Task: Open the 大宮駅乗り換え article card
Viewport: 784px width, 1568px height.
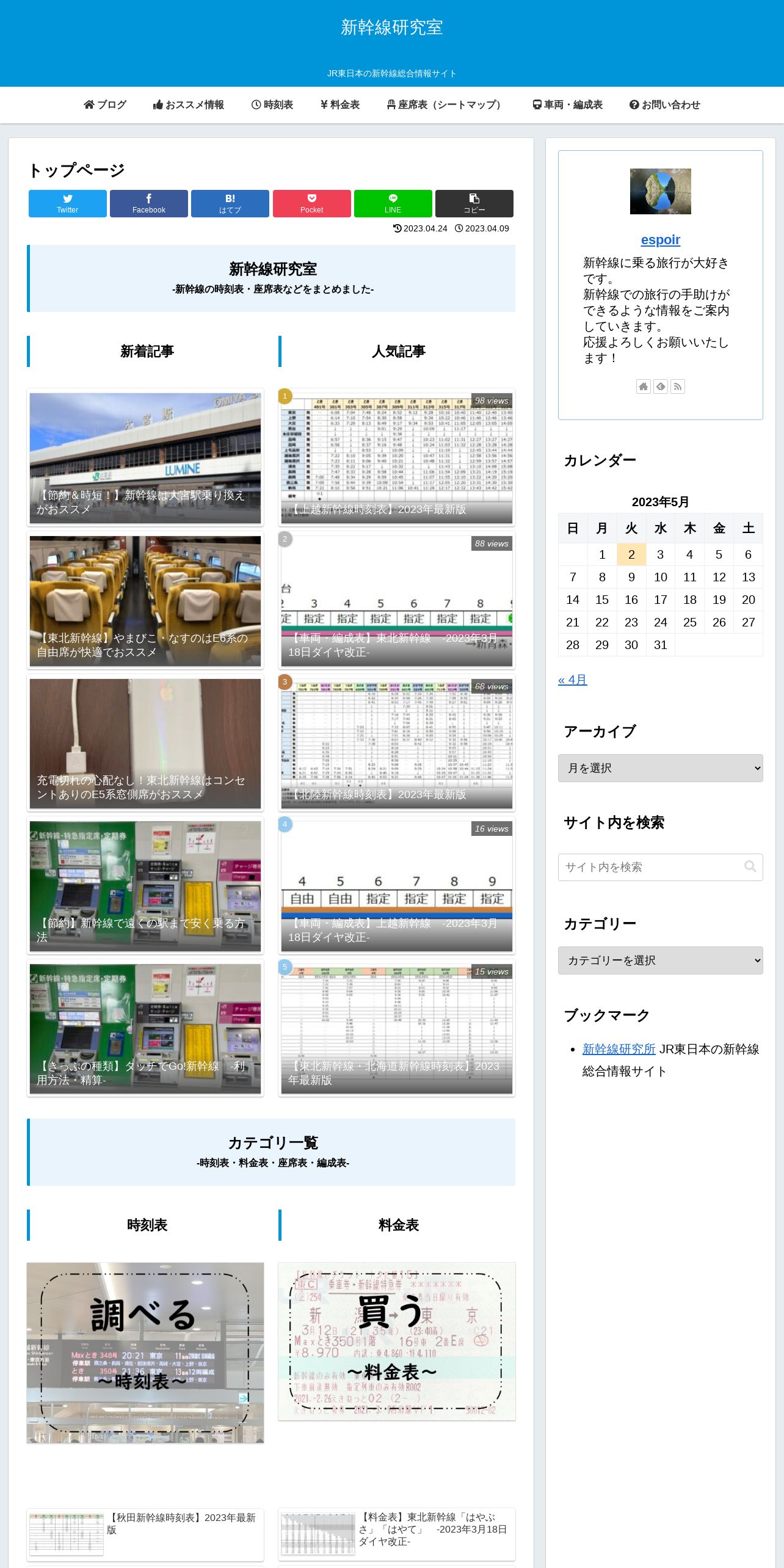Action: coord(145,458)
